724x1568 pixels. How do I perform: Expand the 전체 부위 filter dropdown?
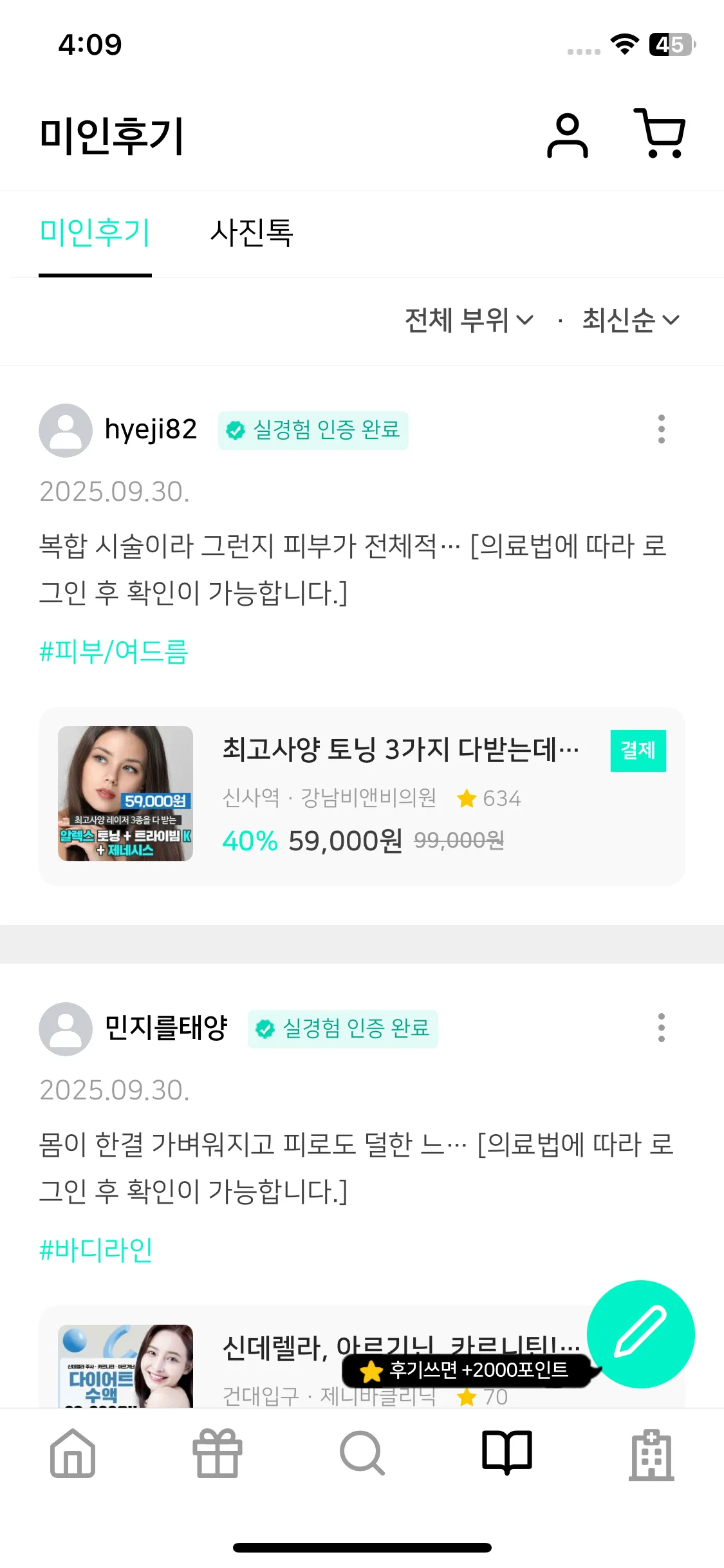pyautogui.click(x=469, y=321)
